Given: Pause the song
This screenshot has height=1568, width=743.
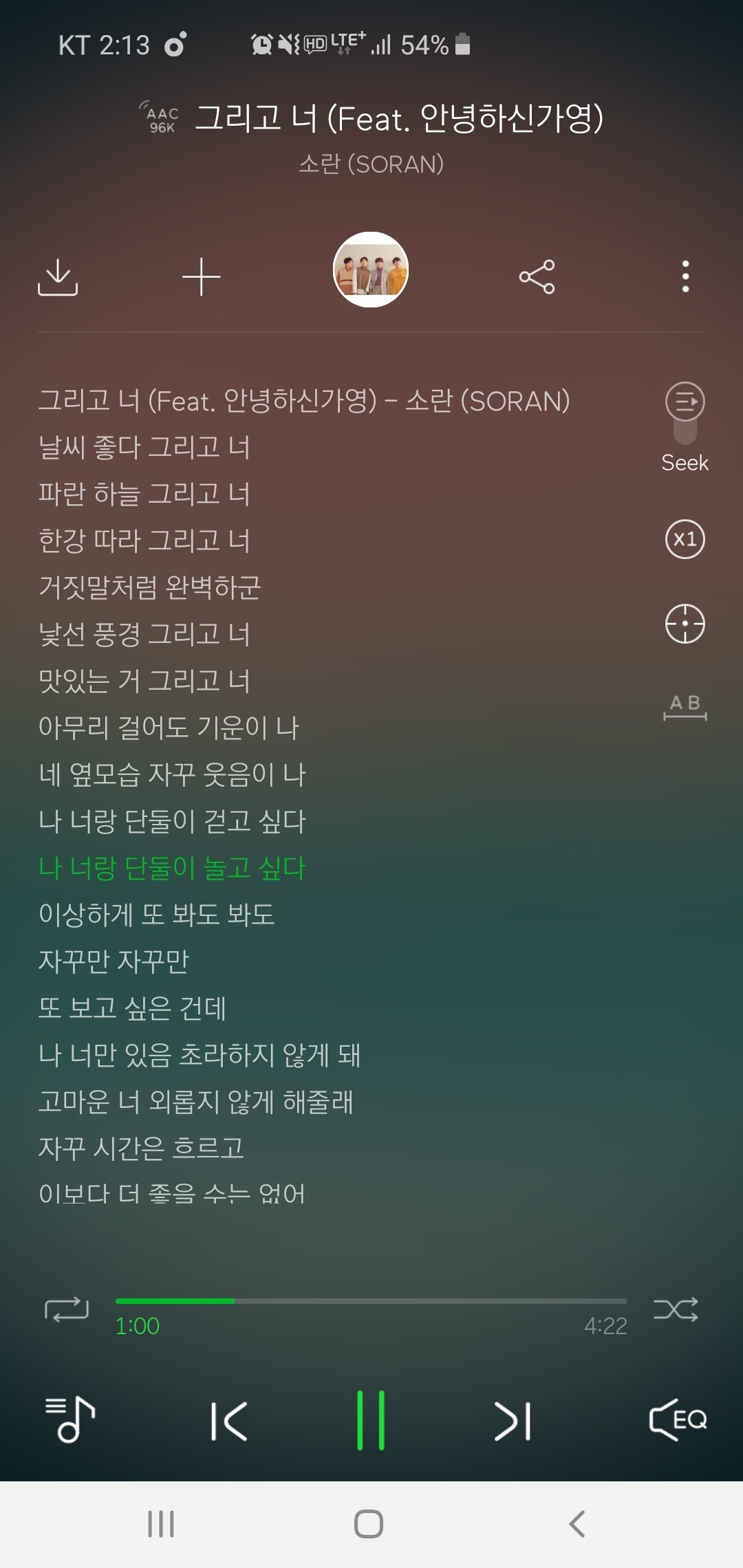Looking at the screenshot, I should click(371, 1420).
